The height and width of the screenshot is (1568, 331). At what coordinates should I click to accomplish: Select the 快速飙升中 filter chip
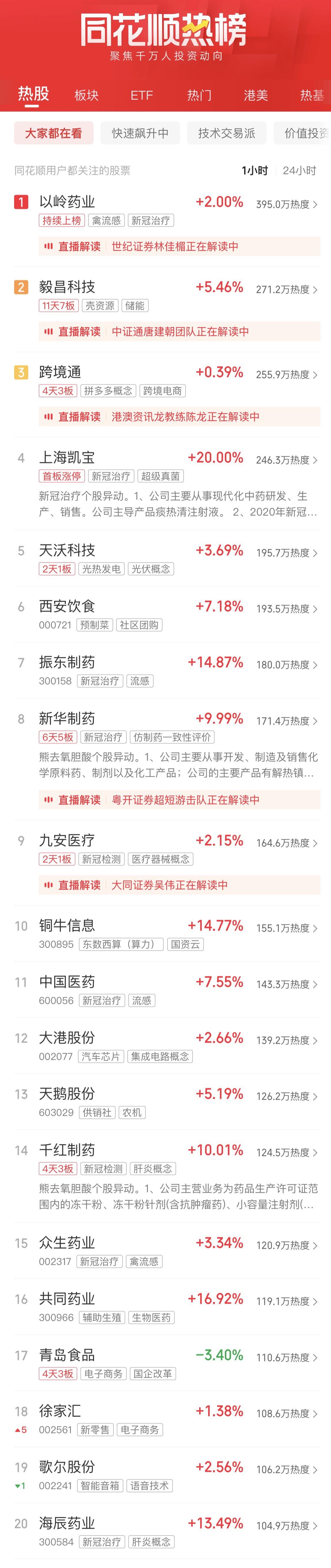tap(140, 133)
